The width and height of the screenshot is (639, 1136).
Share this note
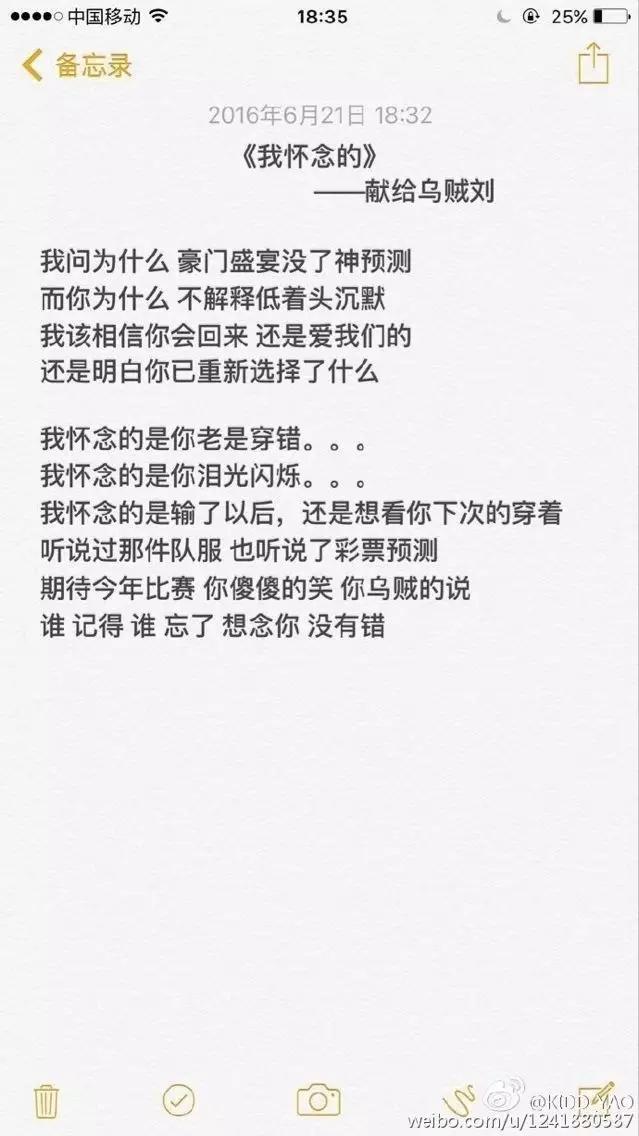pos(593,62)
